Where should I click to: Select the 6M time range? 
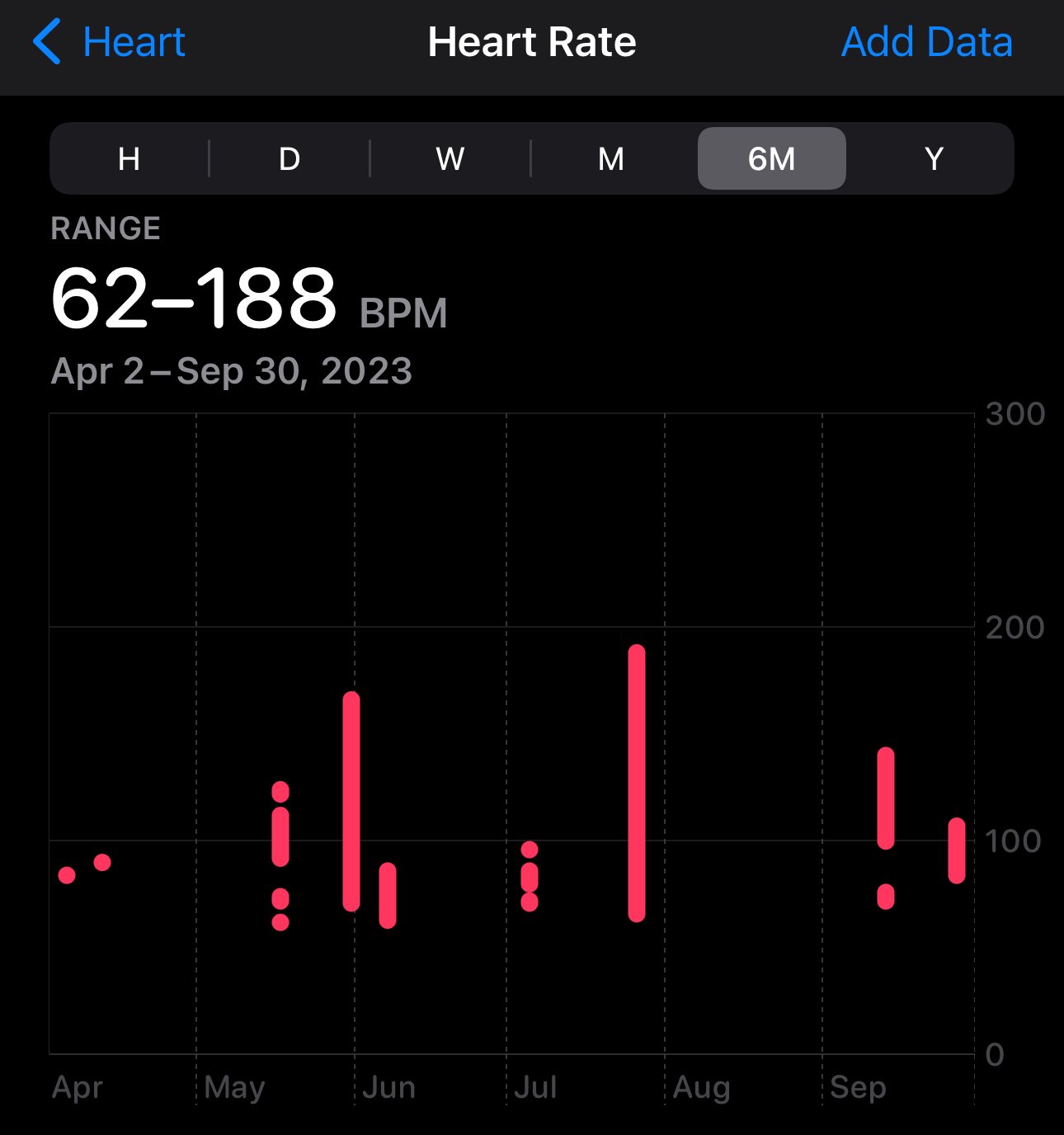(771, 158)
